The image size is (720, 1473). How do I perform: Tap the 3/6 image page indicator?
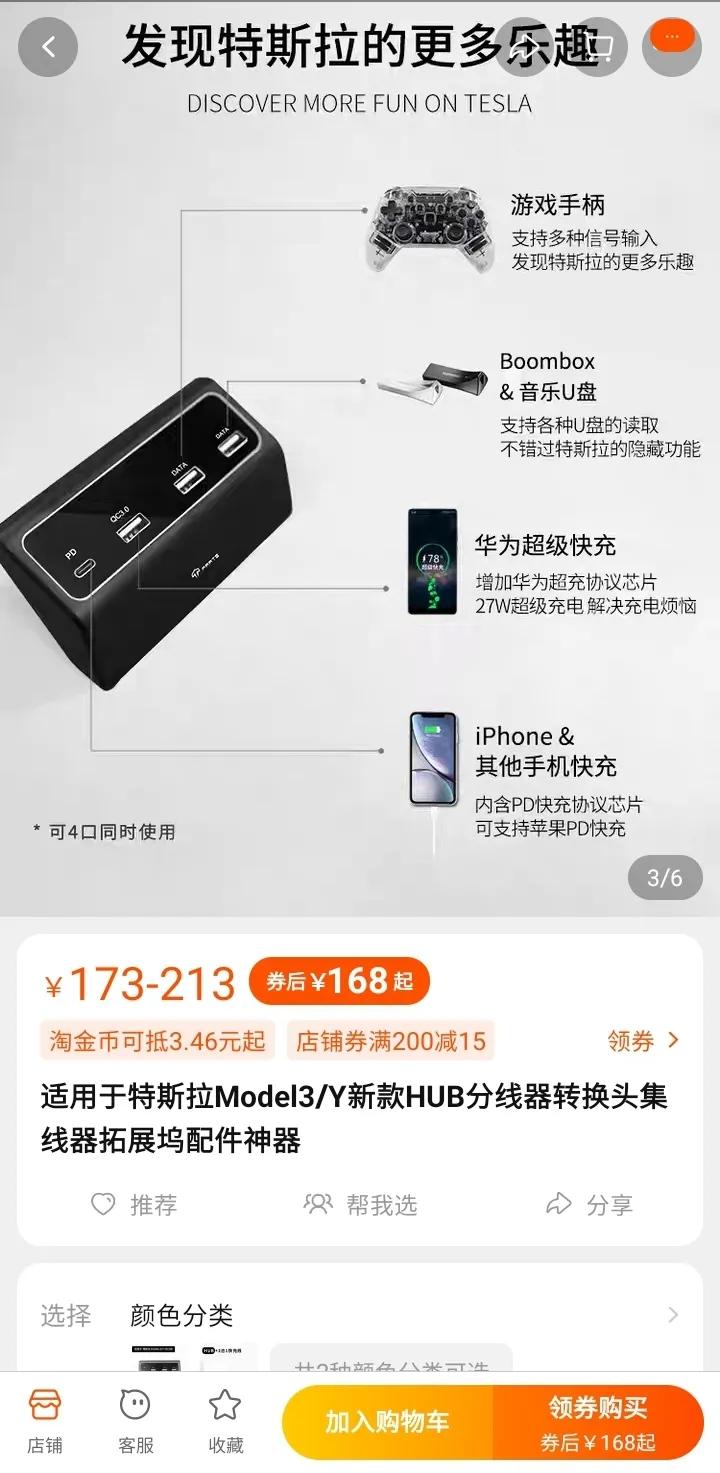click(x=666, y=877)
